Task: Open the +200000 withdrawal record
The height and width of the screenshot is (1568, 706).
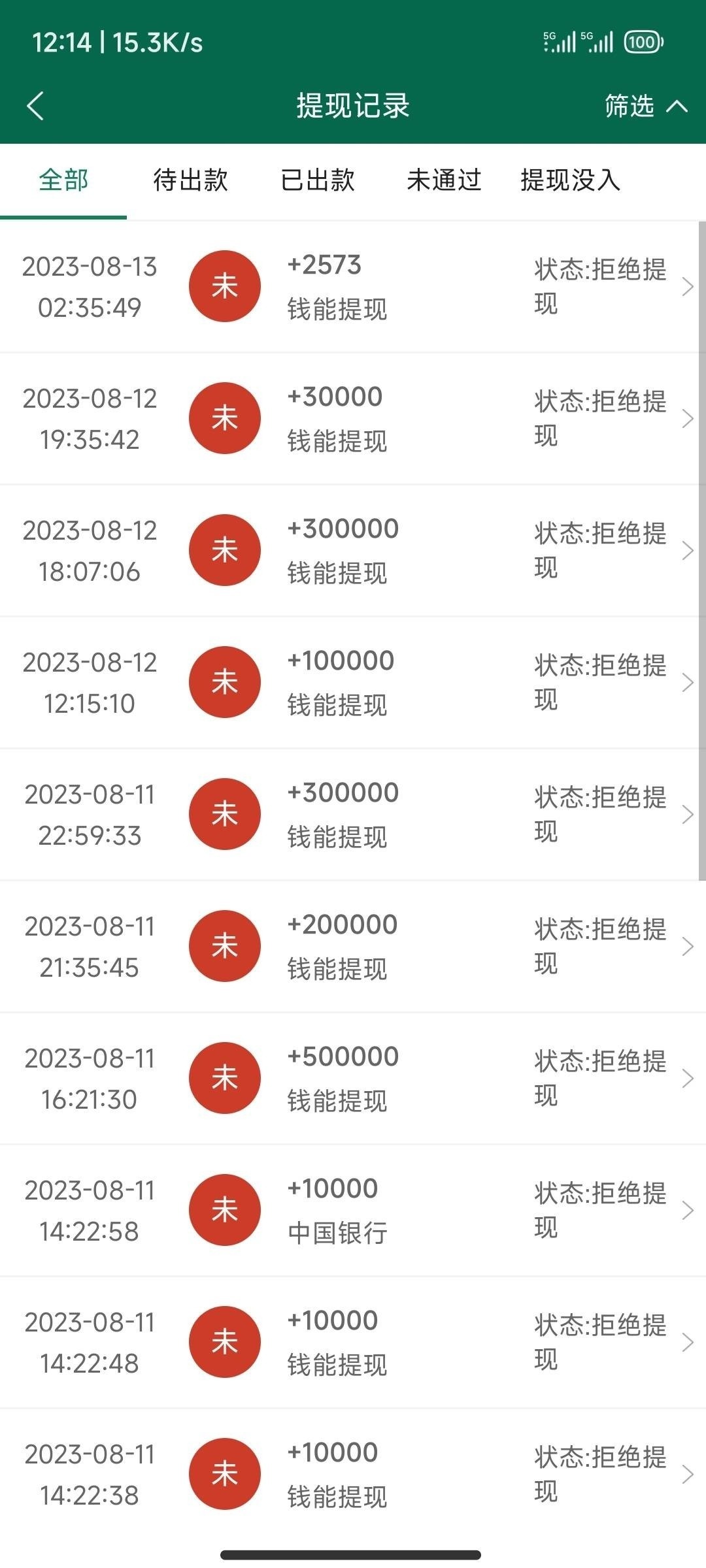Action: (353, 947)
